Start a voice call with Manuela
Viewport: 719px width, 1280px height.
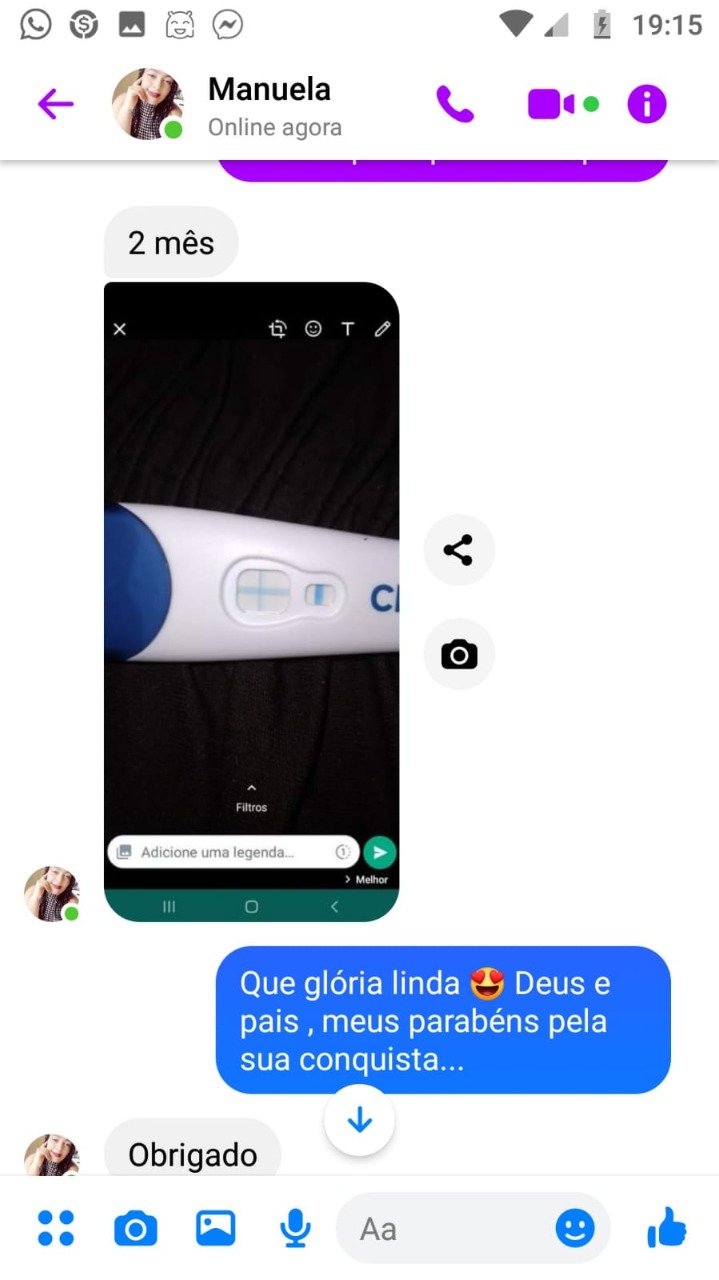455,104
